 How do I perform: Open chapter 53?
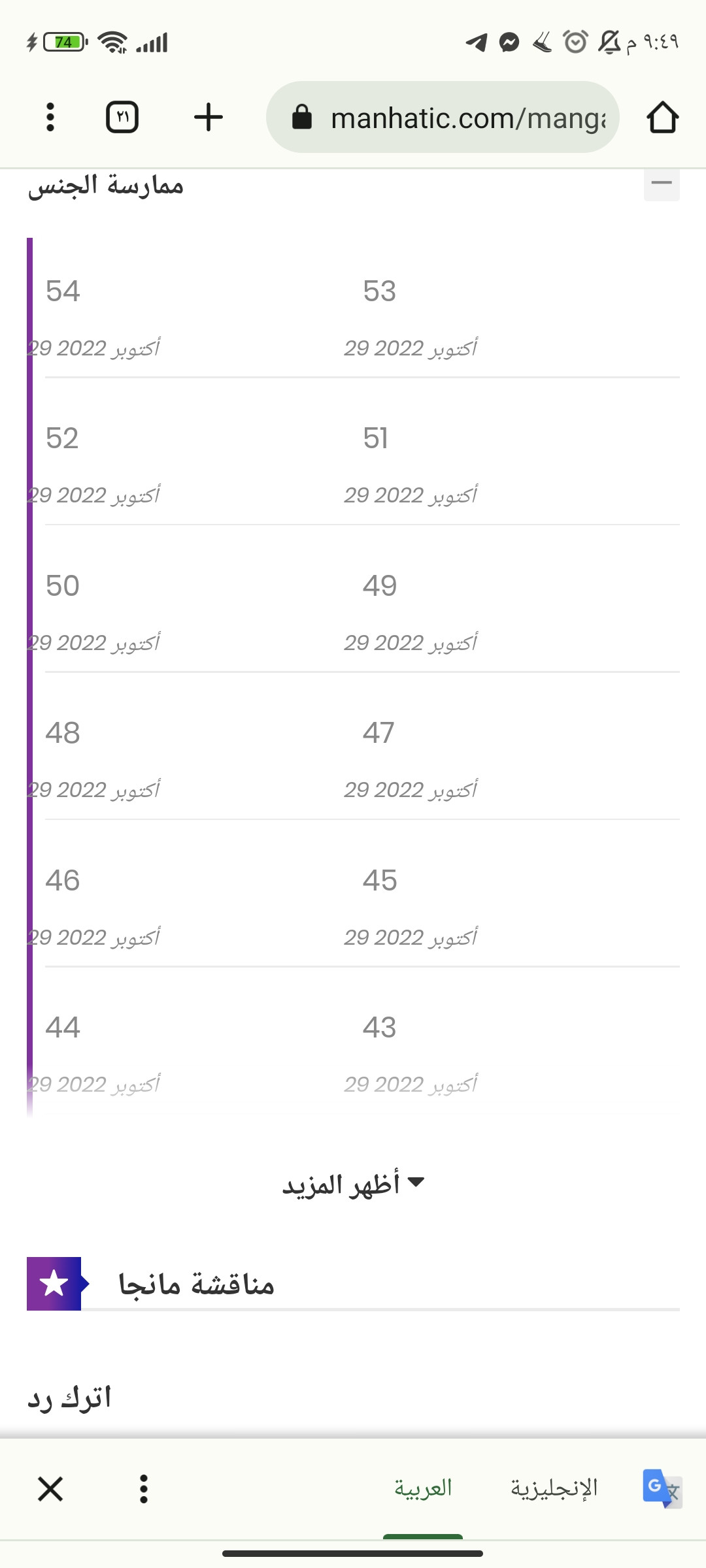[x=380, y=291]
